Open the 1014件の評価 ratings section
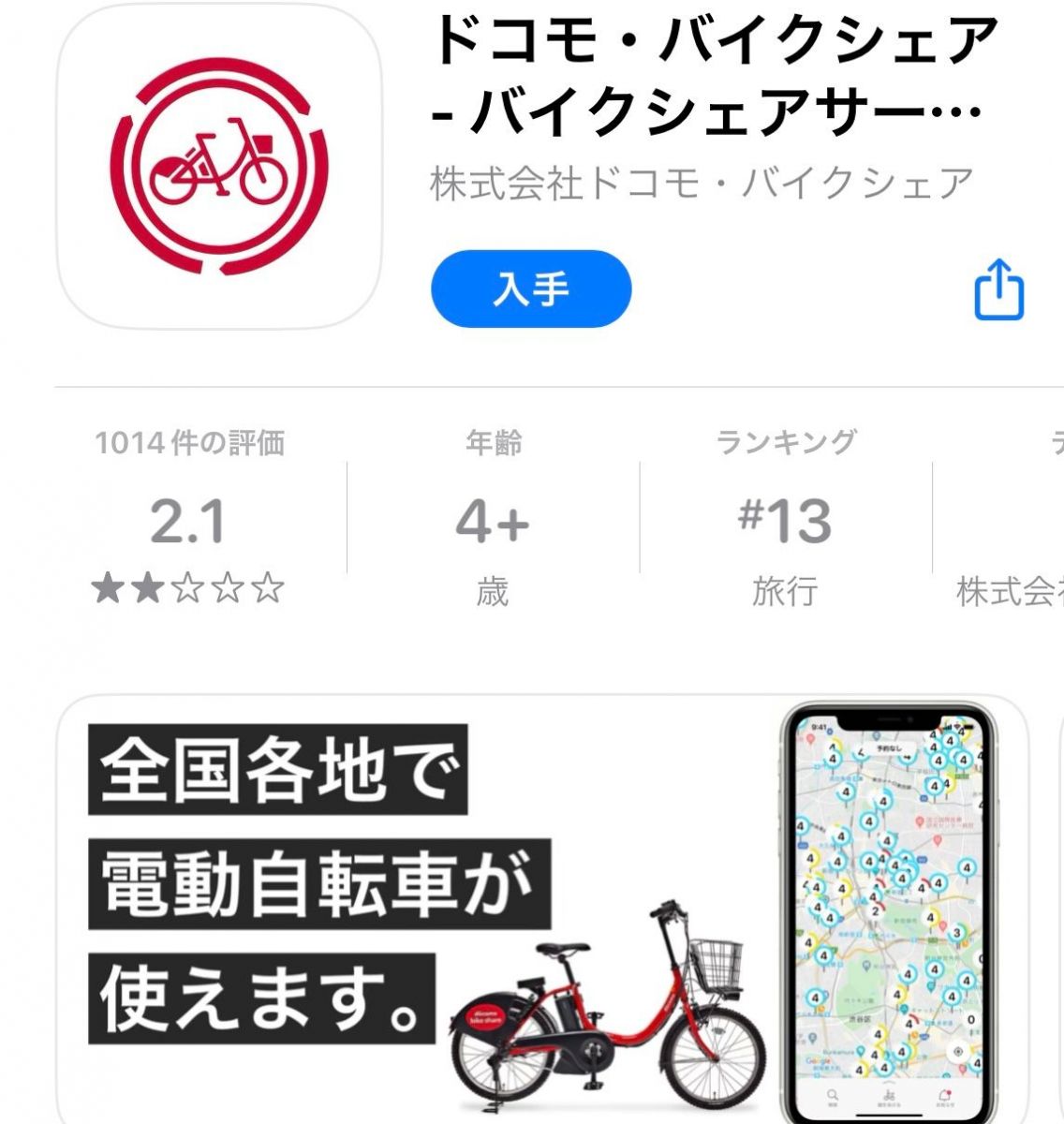Screen dimensions: 1064x1124 click(x=189, y=518)
